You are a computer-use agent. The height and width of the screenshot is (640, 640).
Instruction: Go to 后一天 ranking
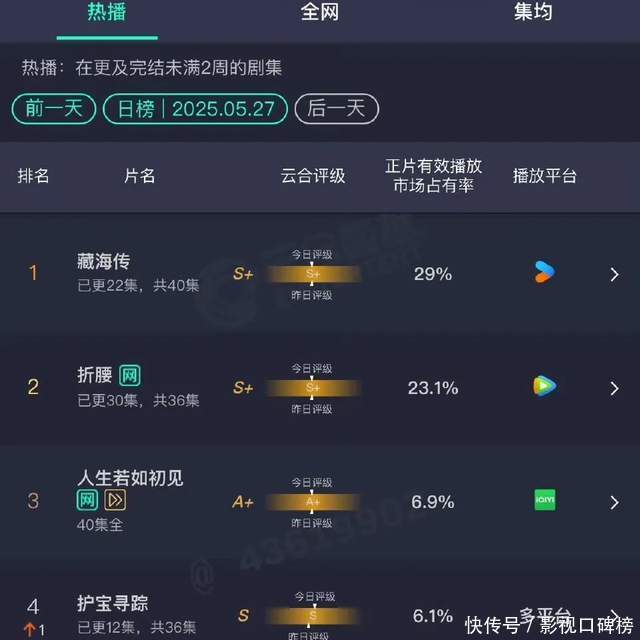pos(336,108)
